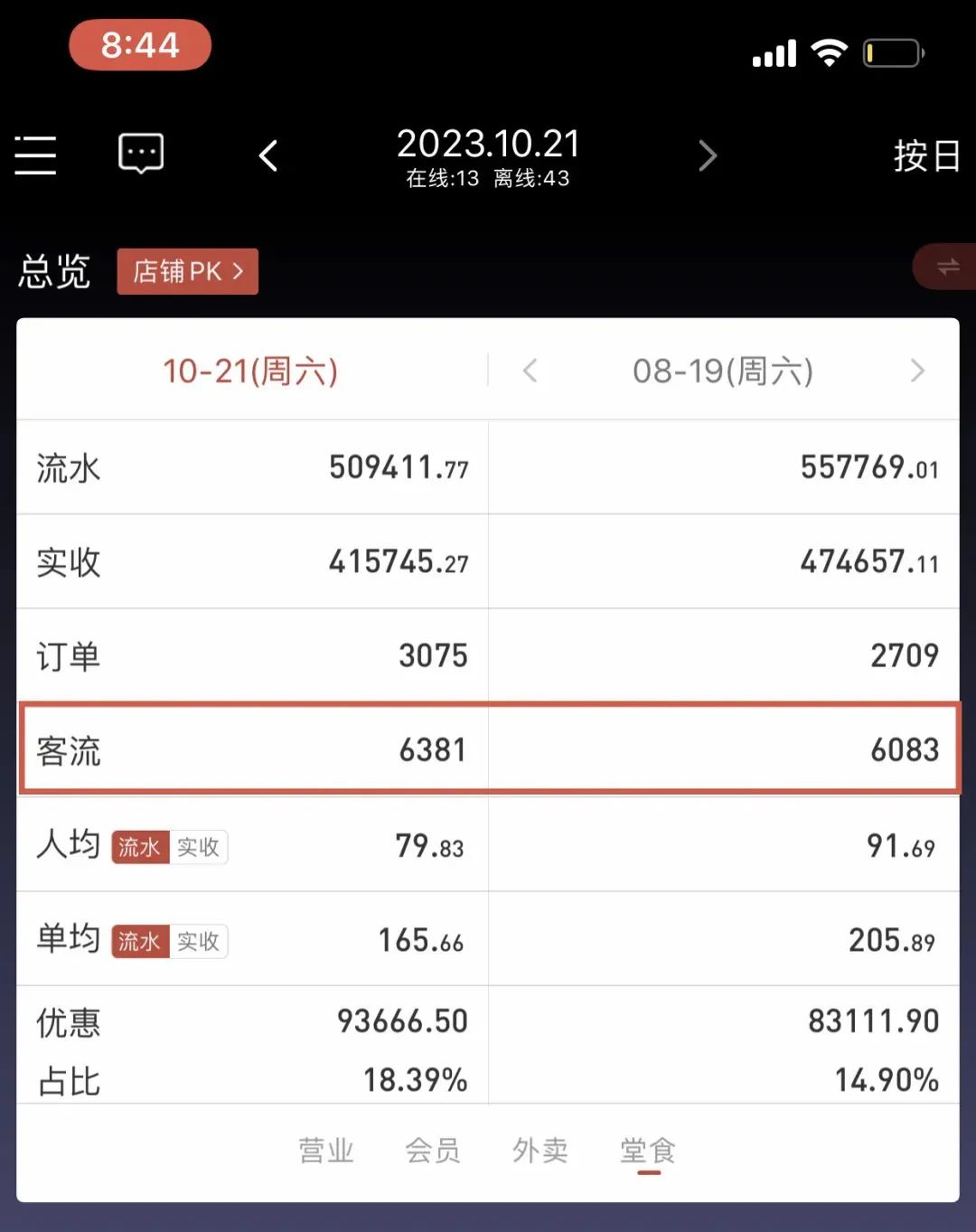Screen dimensions: 976x1232
Task: Open the hamburger menu
Action: pyautogui.click(x=36, y=155)
